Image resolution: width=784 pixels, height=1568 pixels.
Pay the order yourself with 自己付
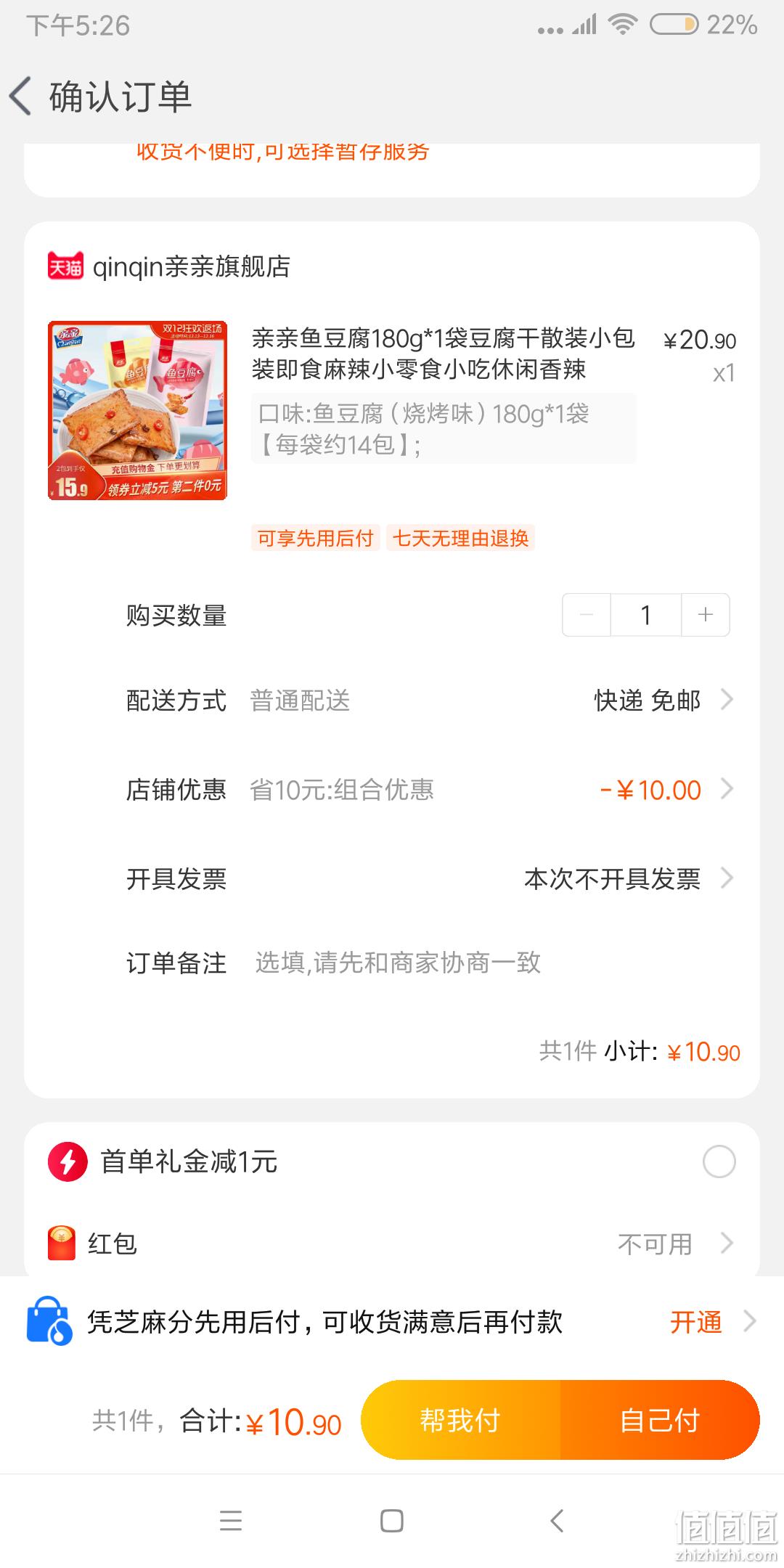pos(660,1420)
